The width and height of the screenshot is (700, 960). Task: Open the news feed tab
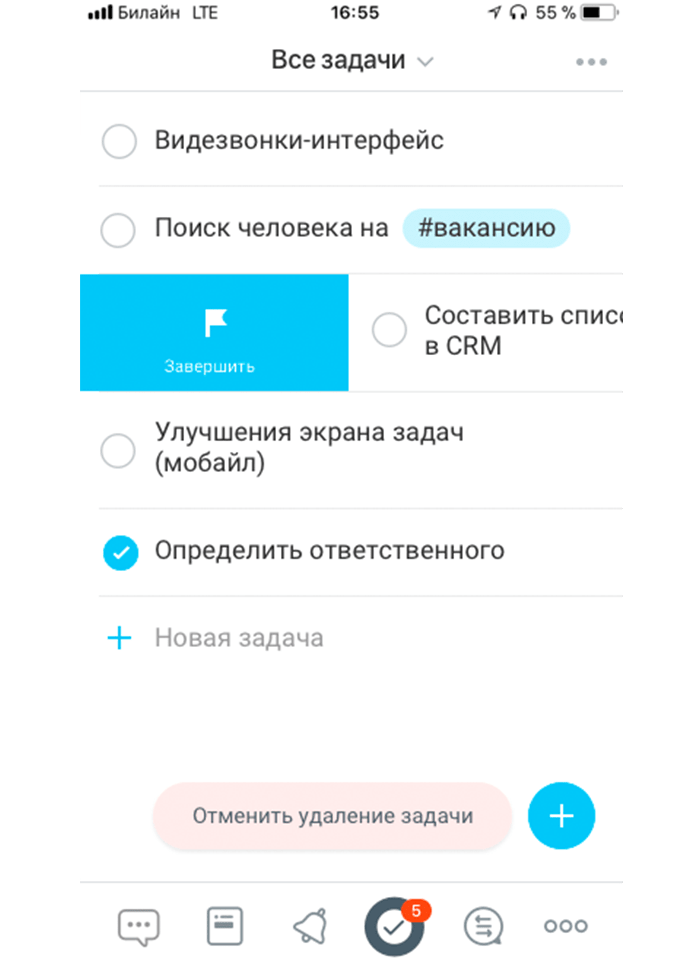pos(225,926)
